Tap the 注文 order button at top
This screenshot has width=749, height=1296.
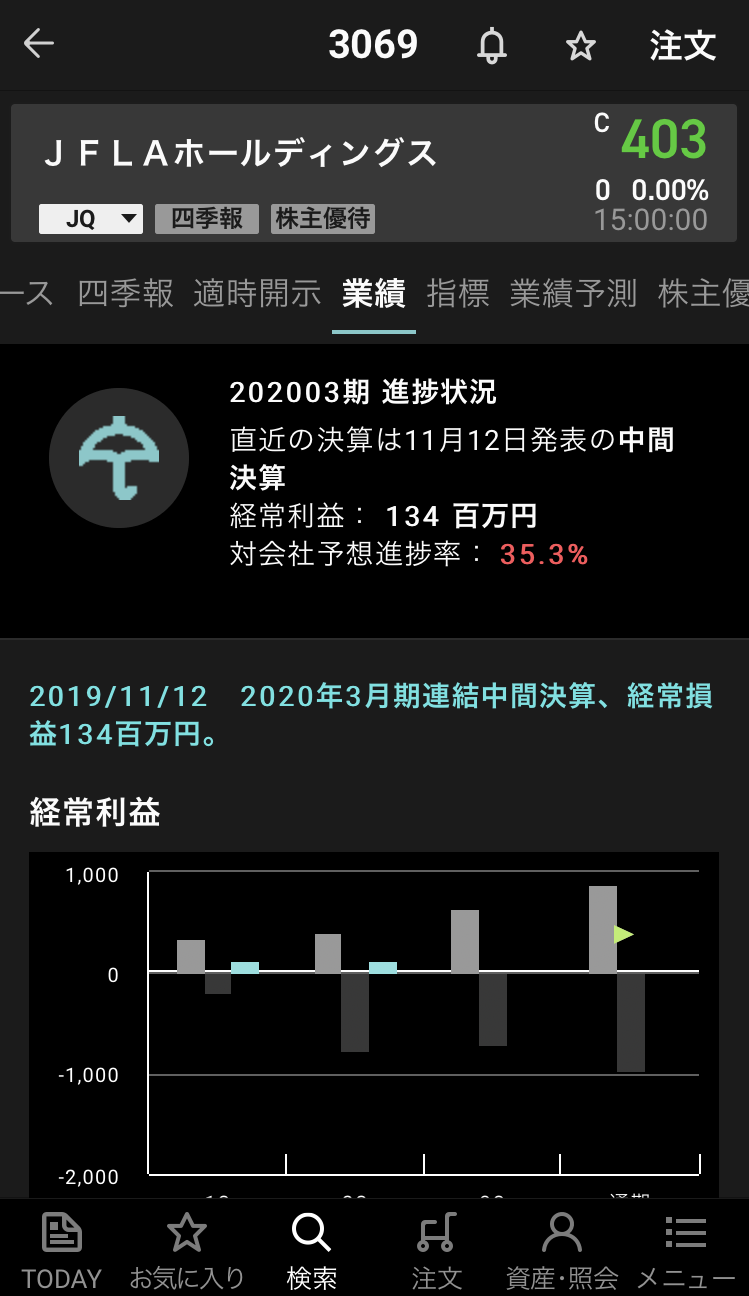click(x=683, y=45)
